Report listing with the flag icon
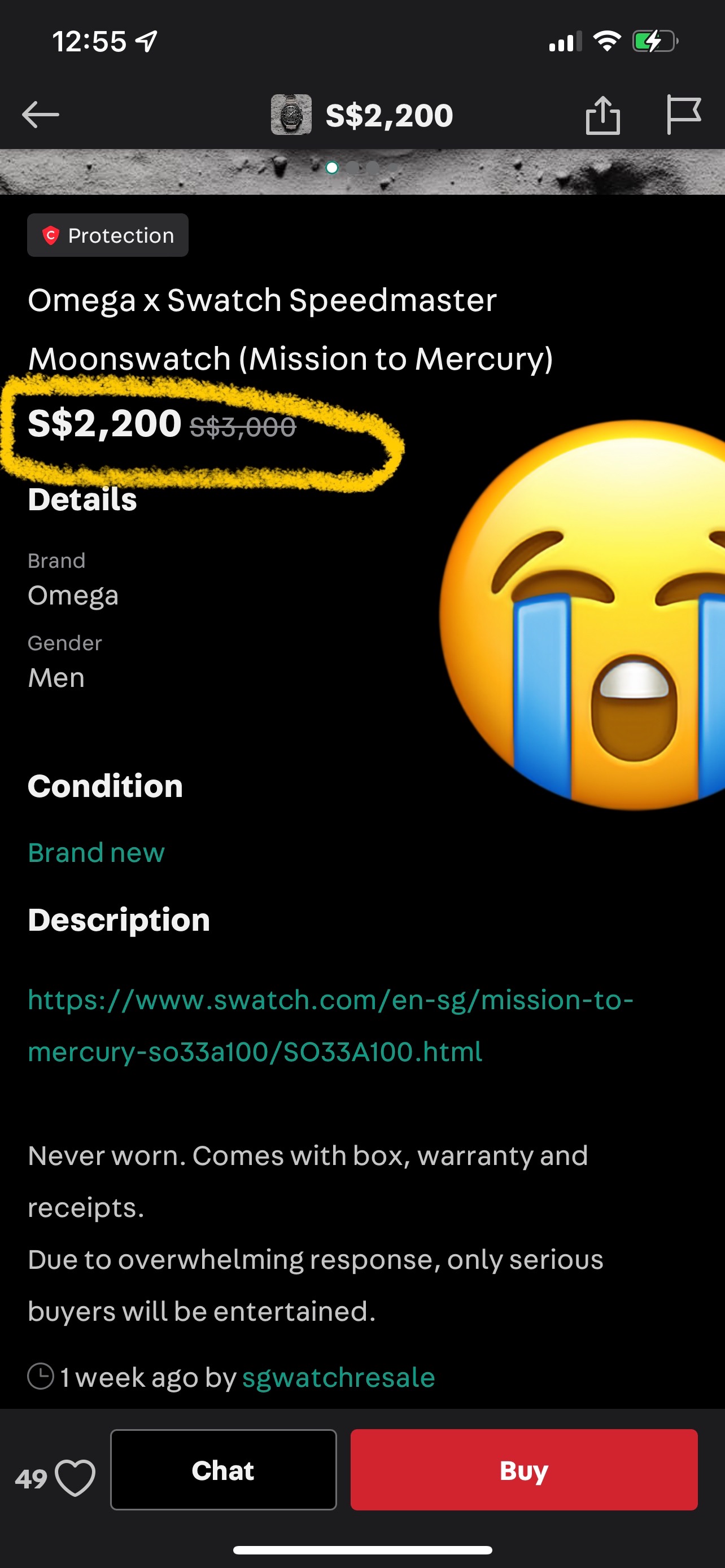The height and width of the screenshot is (1568, 725). coord(683,115)
